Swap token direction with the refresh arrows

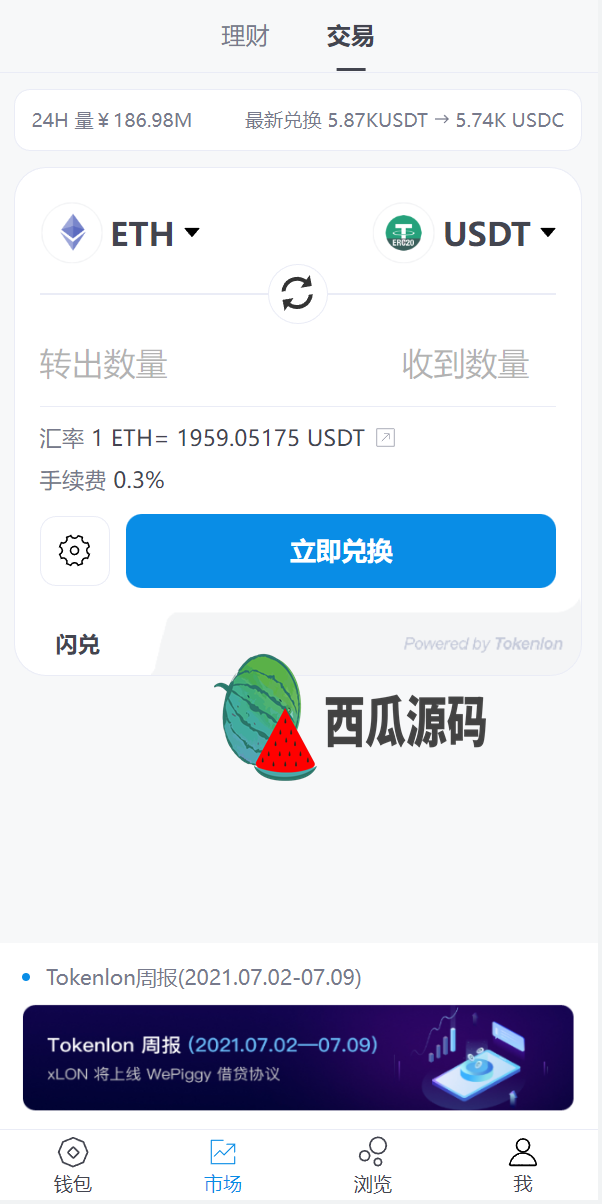tap(298, 294)
